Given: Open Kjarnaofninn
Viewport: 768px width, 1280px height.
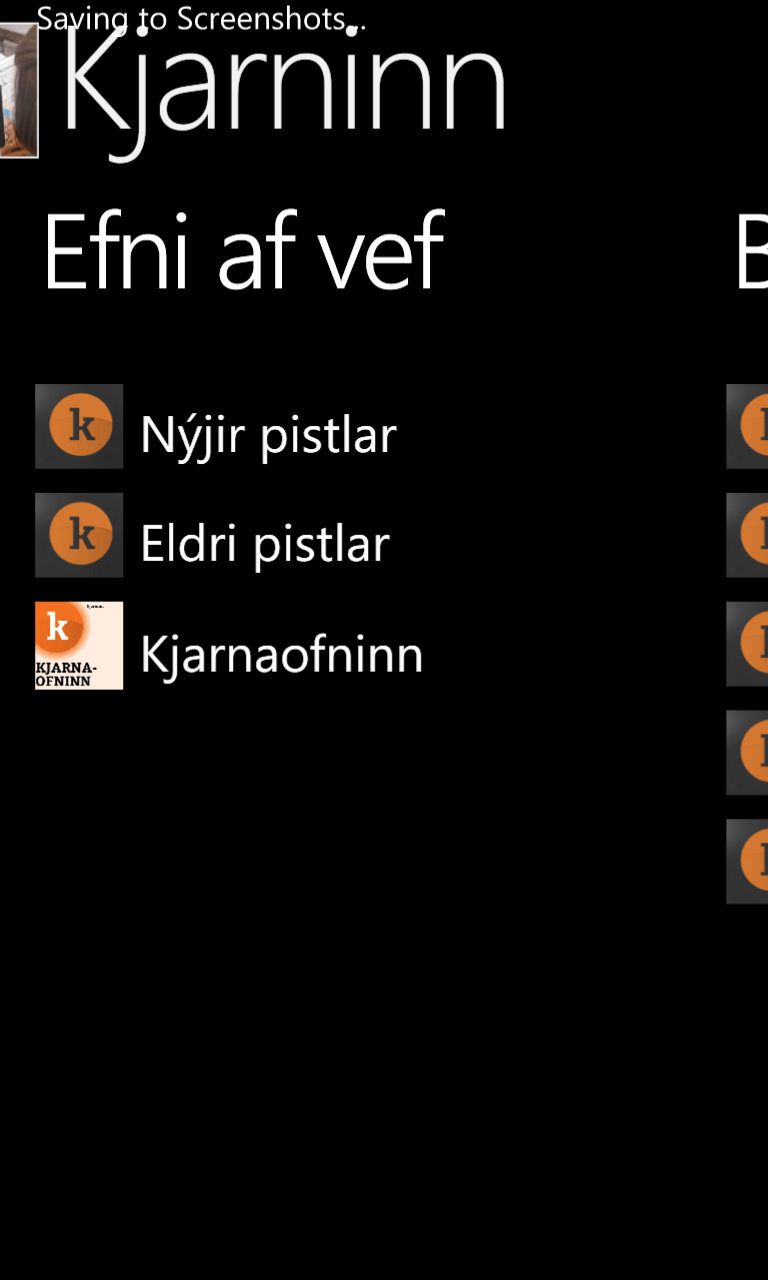Looking at the screenshot, I should (x=229, y=646).
